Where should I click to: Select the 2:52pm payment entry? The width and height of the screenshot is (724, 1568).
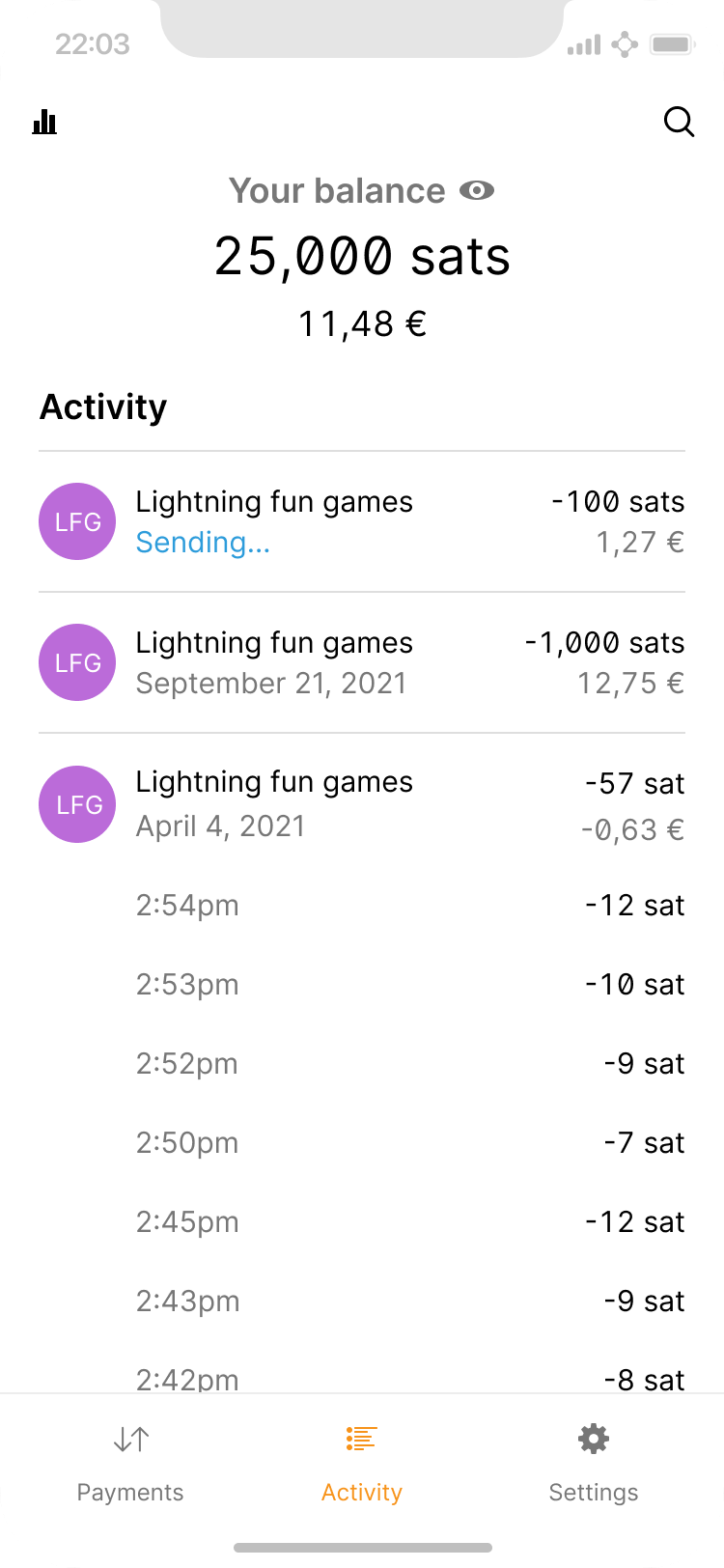362,1064
